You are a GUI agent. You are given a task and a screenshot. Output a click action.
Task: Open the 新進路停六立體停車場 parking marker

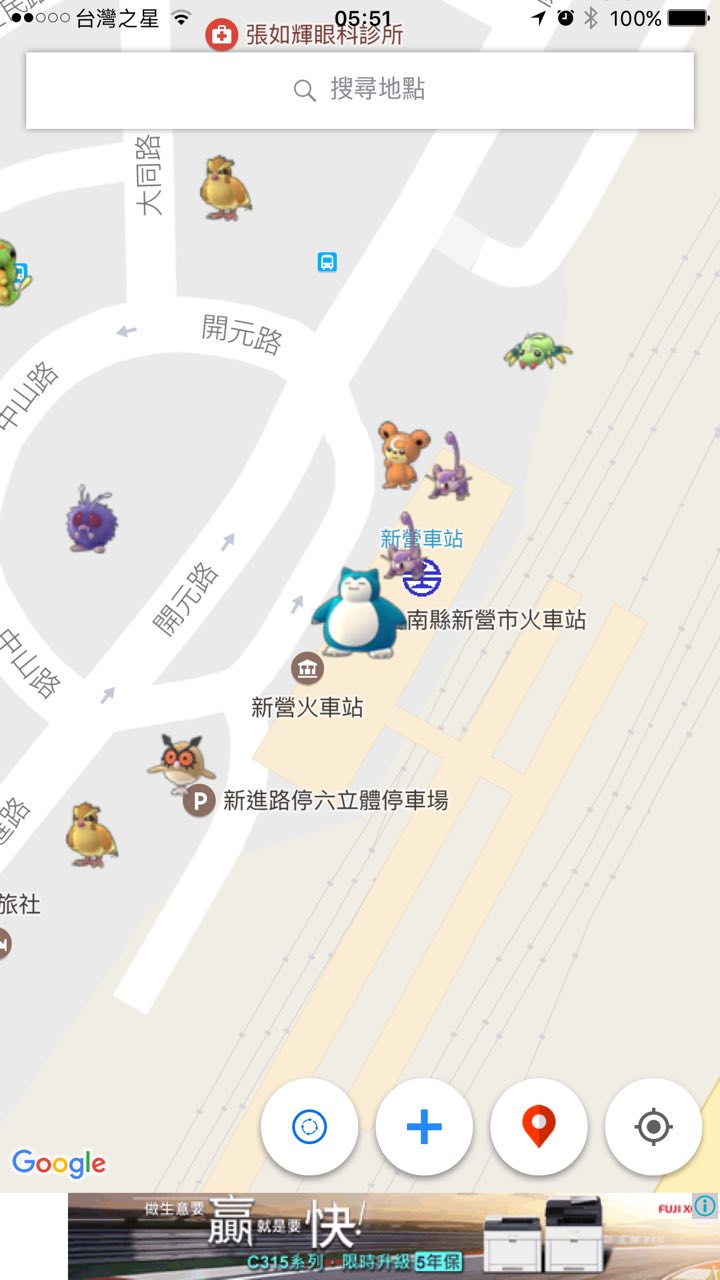click(x=200, y=800)
